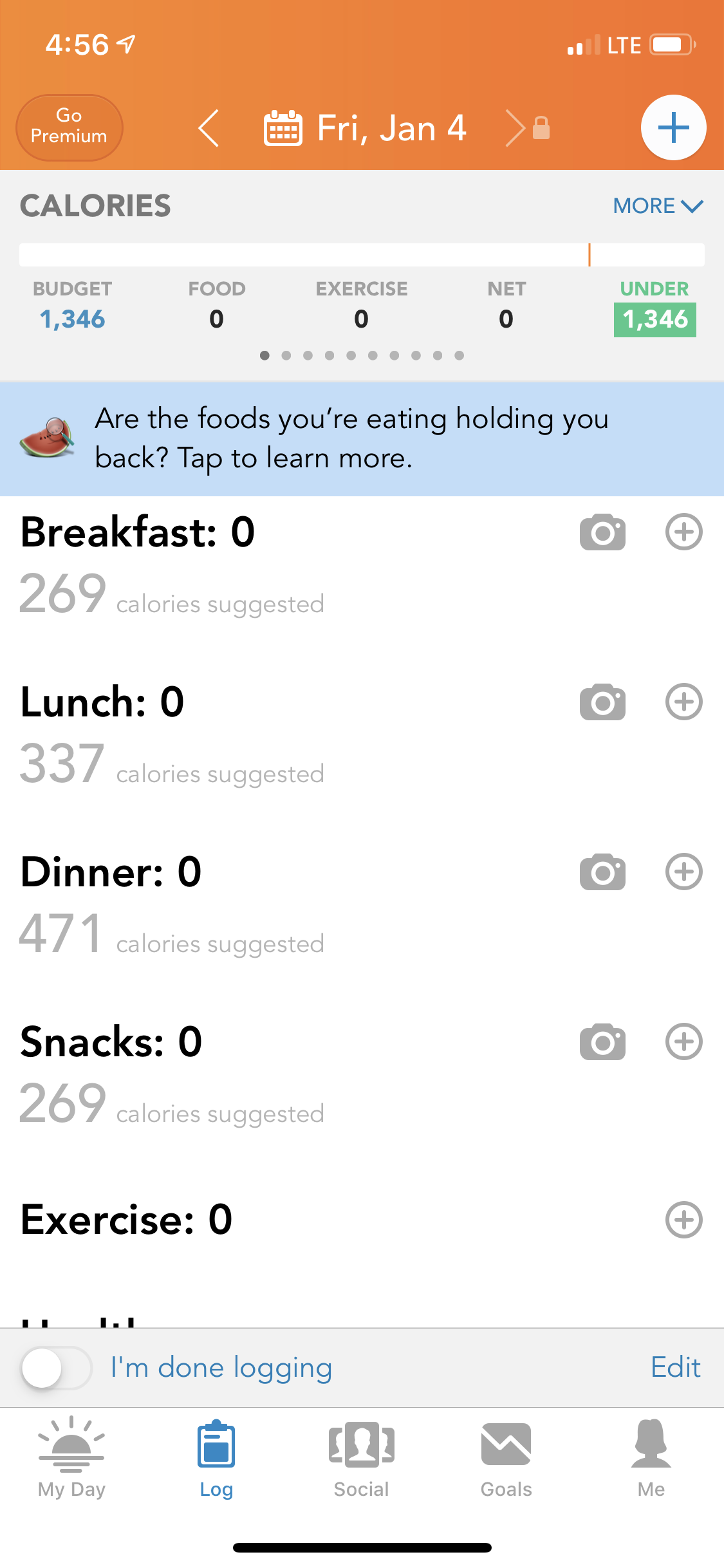
Task: Expand the MORE calories dropdown
Action: (x=656, y=206)
